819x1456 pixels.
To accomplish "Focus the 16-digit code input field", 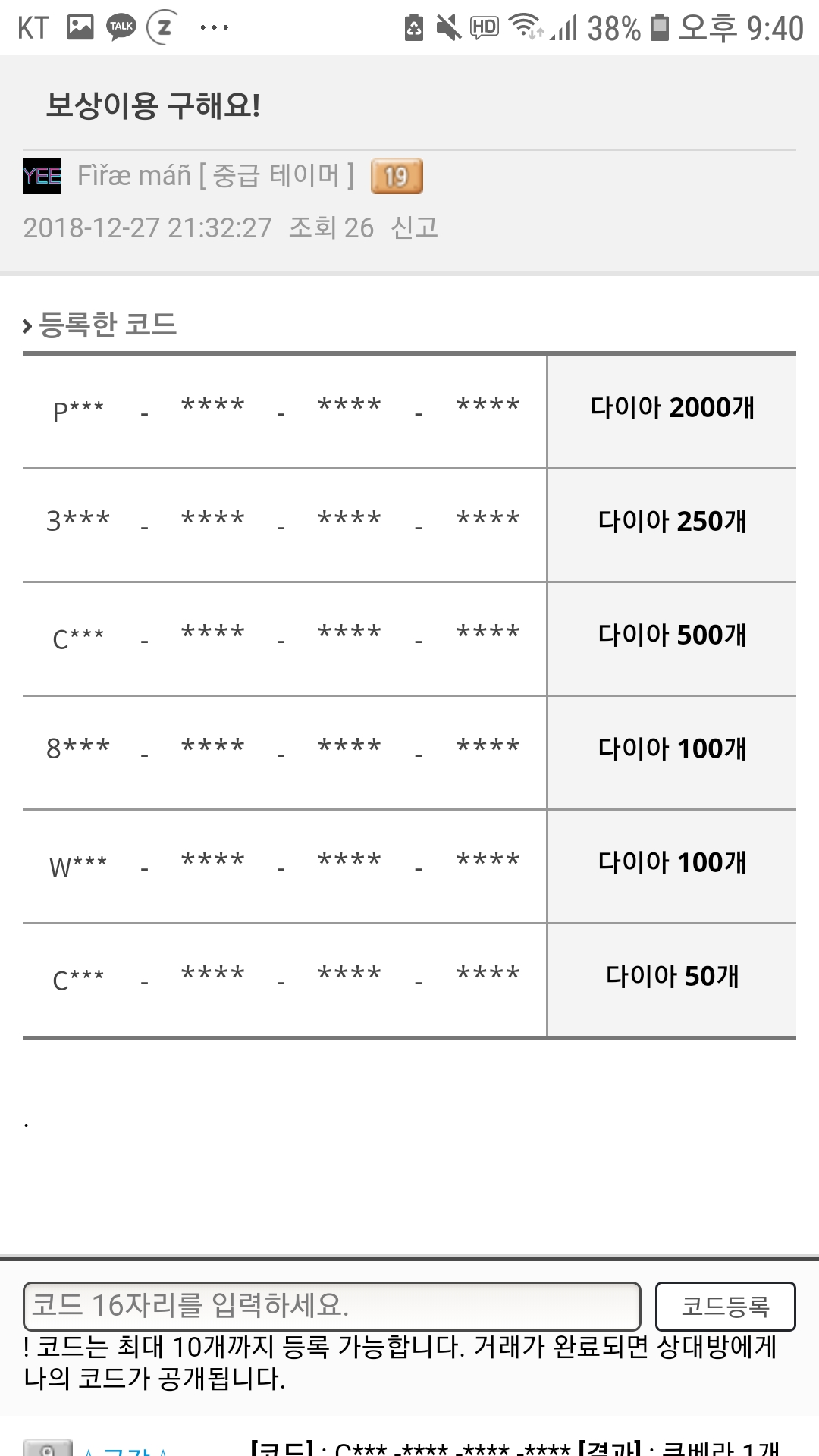I will tap(331, 1306).
